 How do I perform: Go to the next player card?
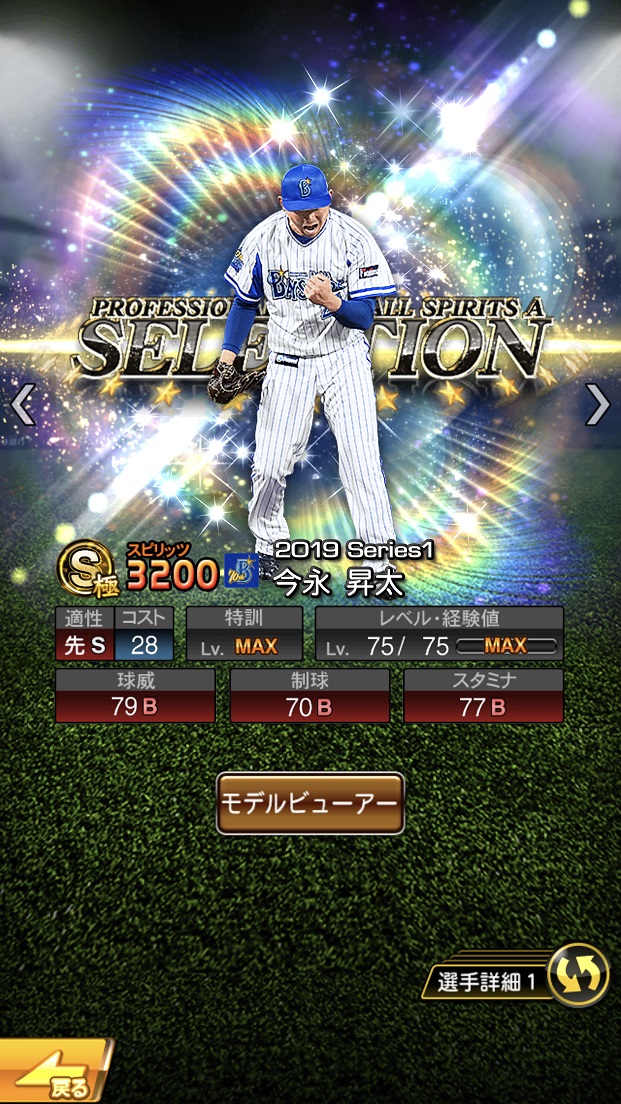pyautogui.click(x=598, y=404)
